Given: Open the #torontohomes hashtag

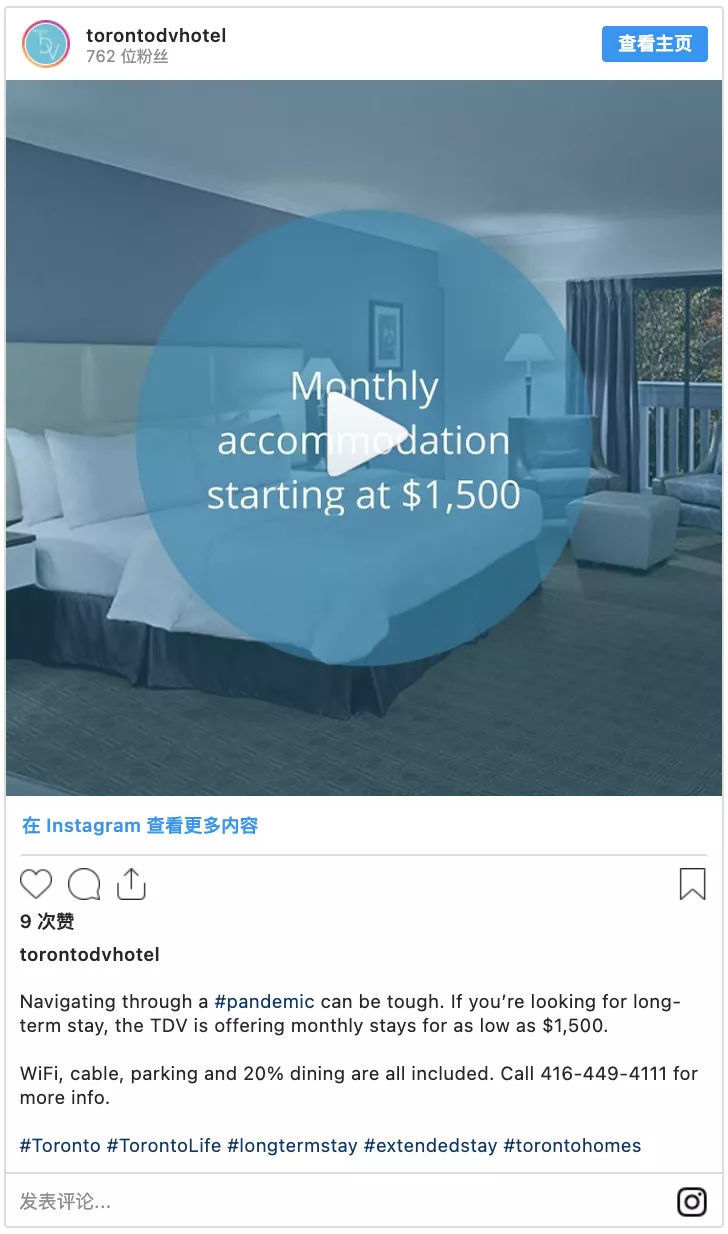Looking at the screenshot, I should click(572, 1146).
